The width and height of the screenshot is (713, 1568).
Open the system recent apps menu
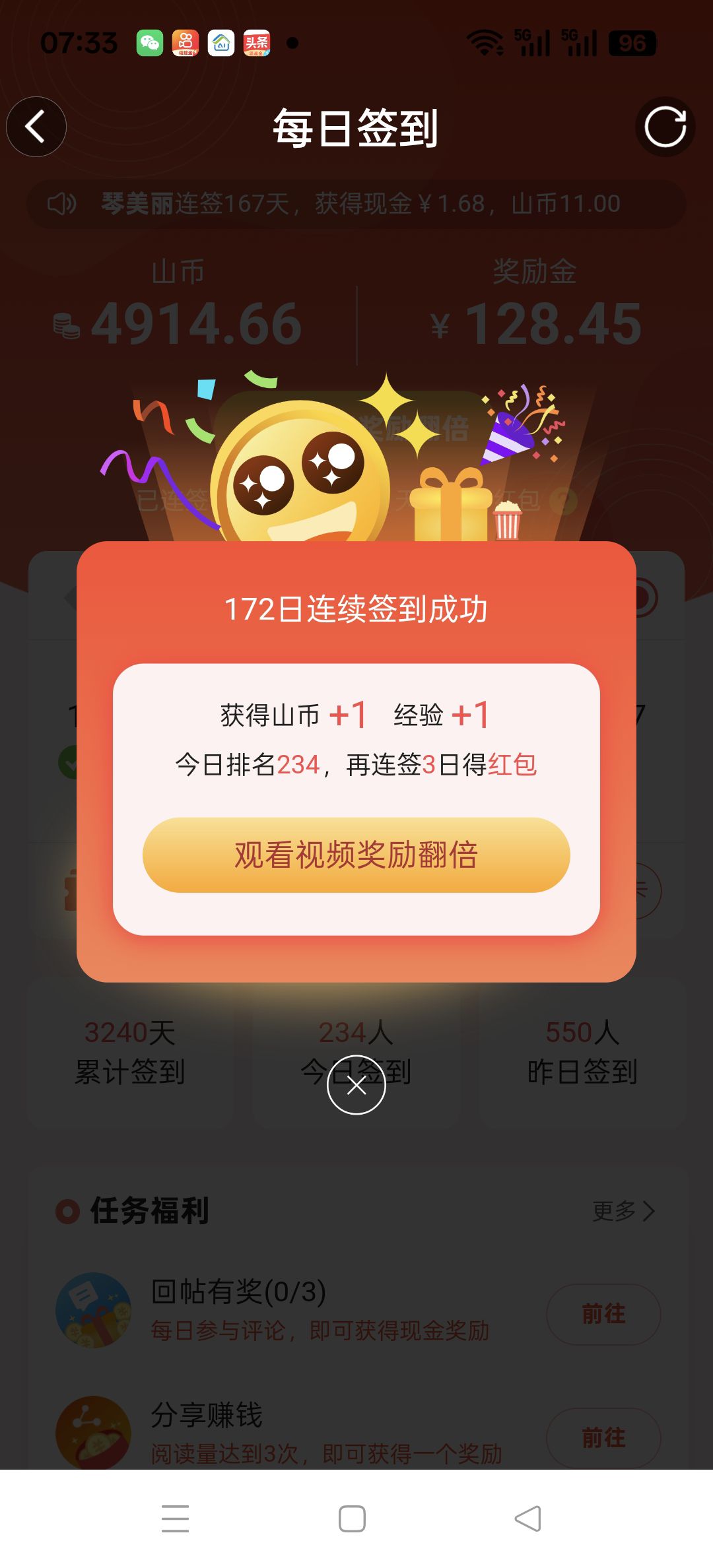point(175,1519)
